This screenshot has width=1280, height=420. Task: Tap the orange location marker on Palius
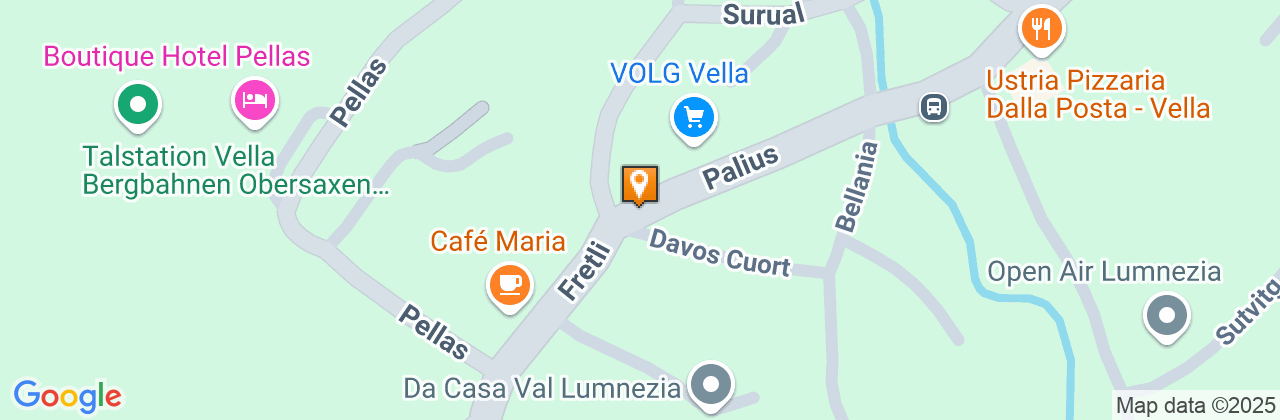click(x=640, y=185)
